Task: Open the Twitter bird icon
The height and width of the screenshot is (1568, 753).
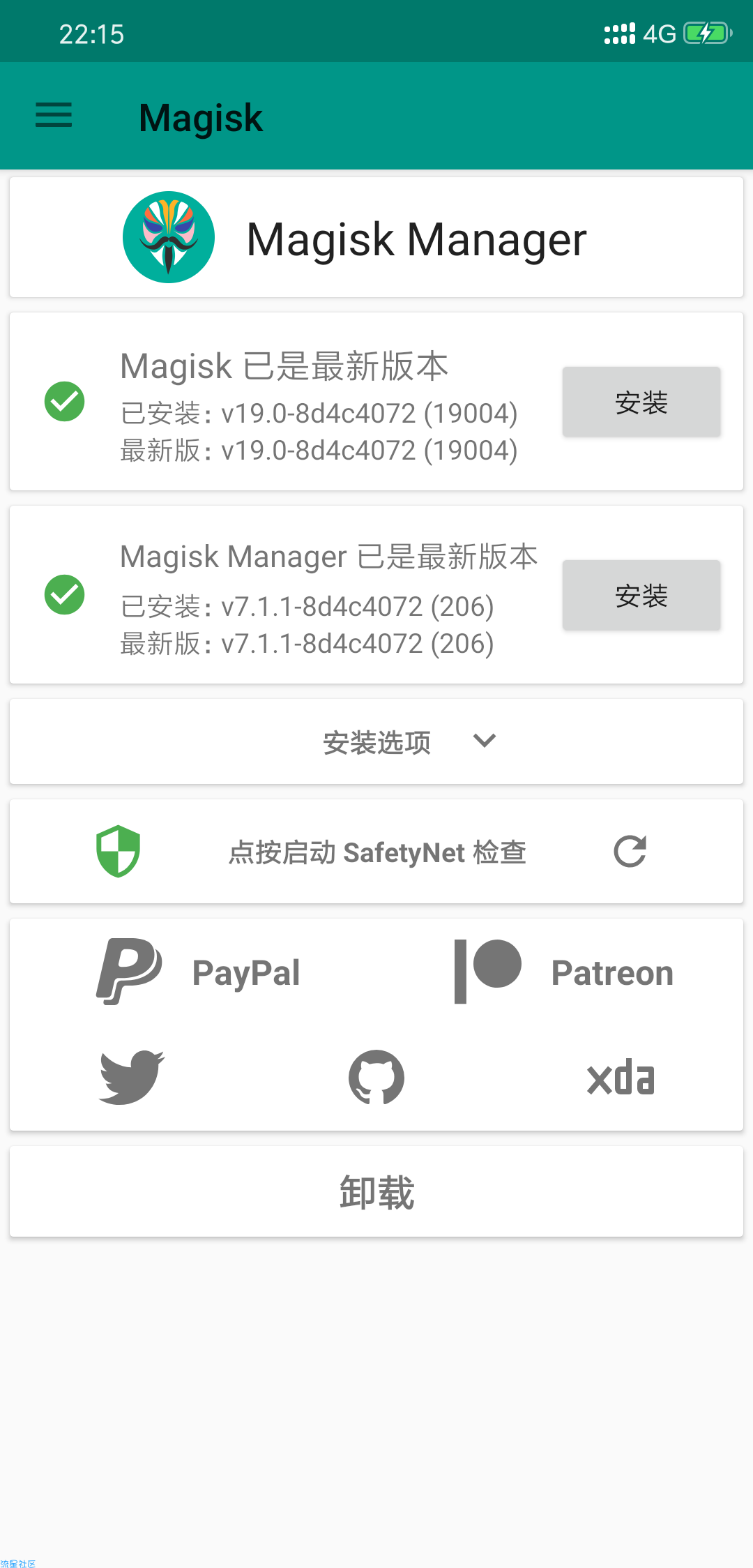Action: tap(132, 1077)
